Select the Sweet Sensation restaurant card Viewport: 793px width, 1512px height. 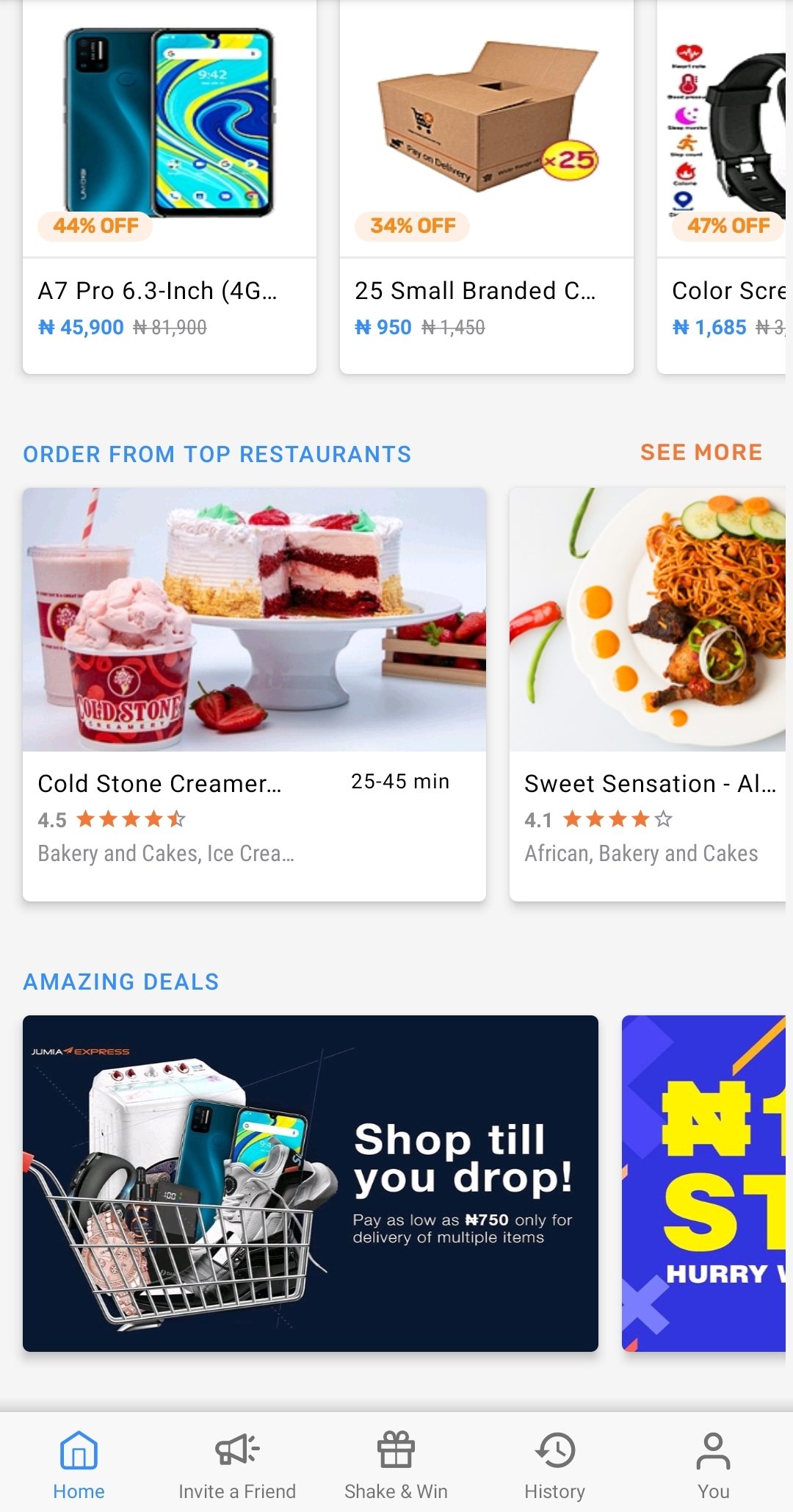[x=648, y=694]
